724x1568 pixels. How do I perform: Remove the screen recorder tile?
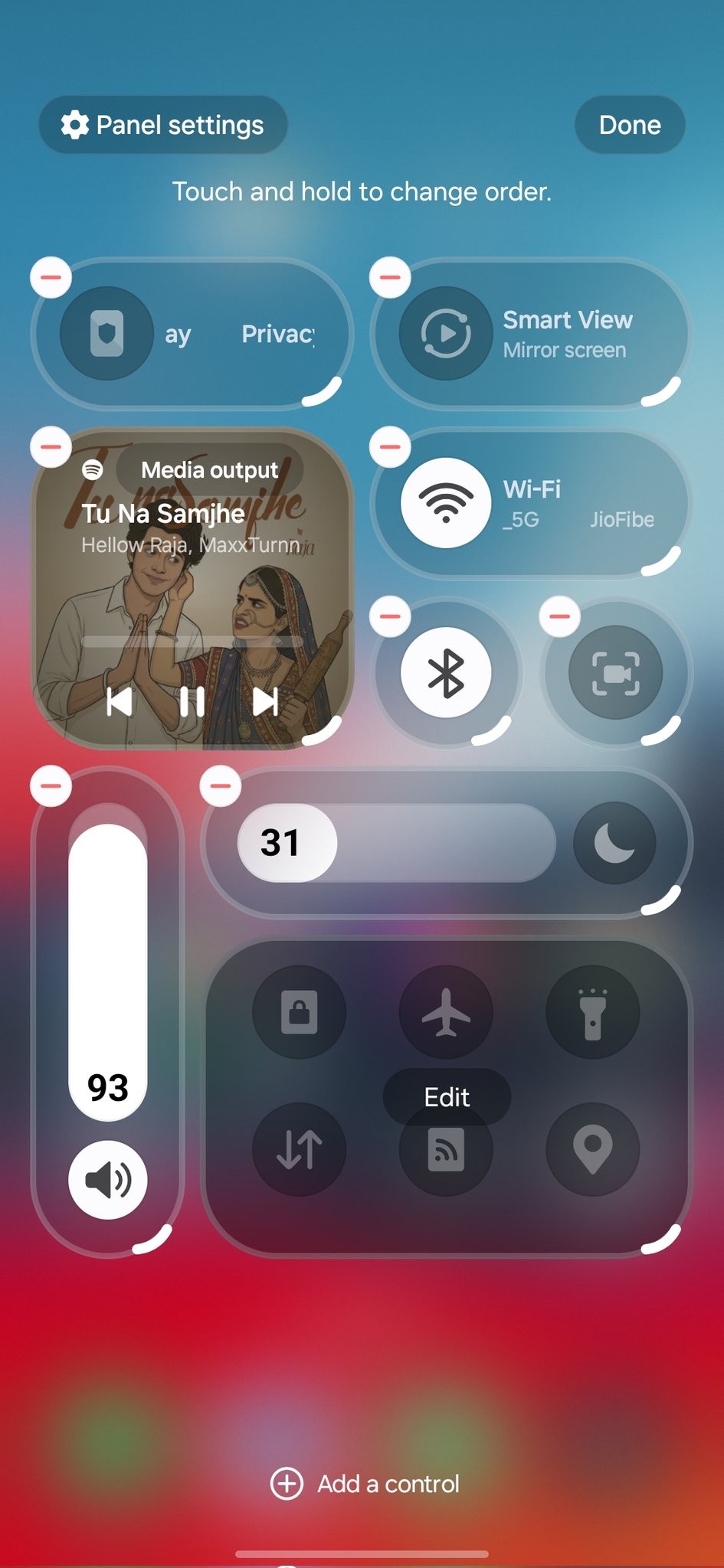(x=559, y=616)
